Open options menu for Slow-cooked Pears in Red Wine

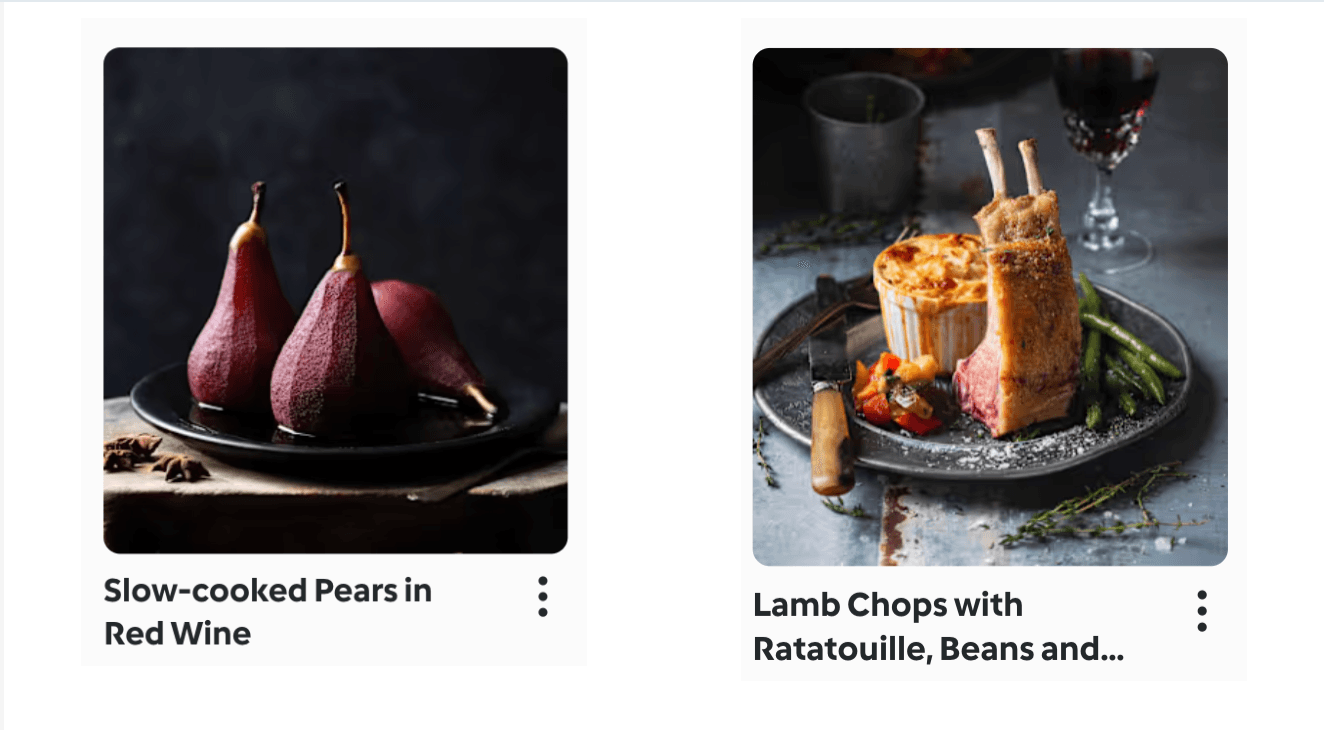pyautogui.click(x=542, y=597)
